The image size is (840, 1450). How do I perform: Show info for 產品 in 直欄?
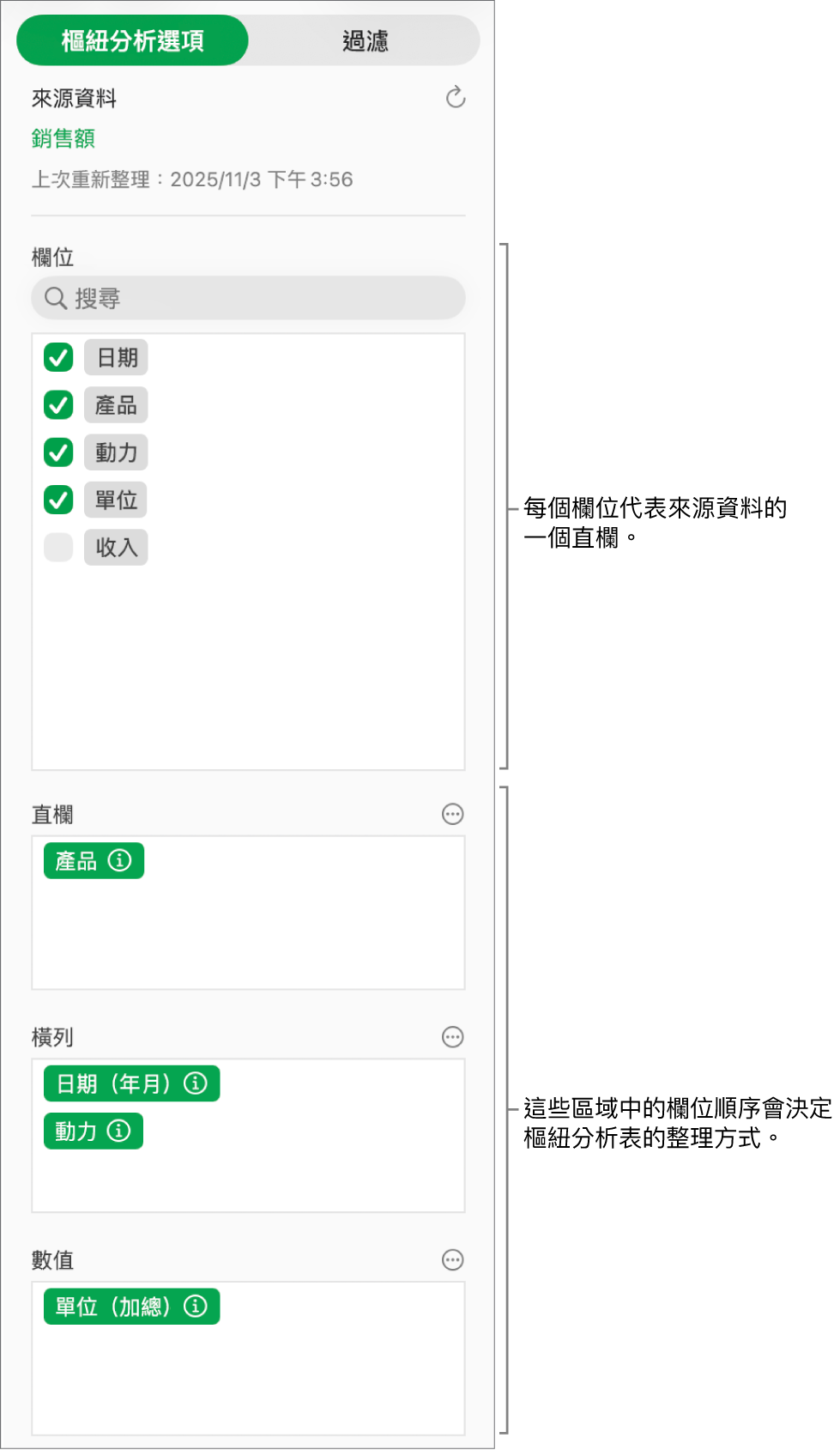tap(120, 860)
